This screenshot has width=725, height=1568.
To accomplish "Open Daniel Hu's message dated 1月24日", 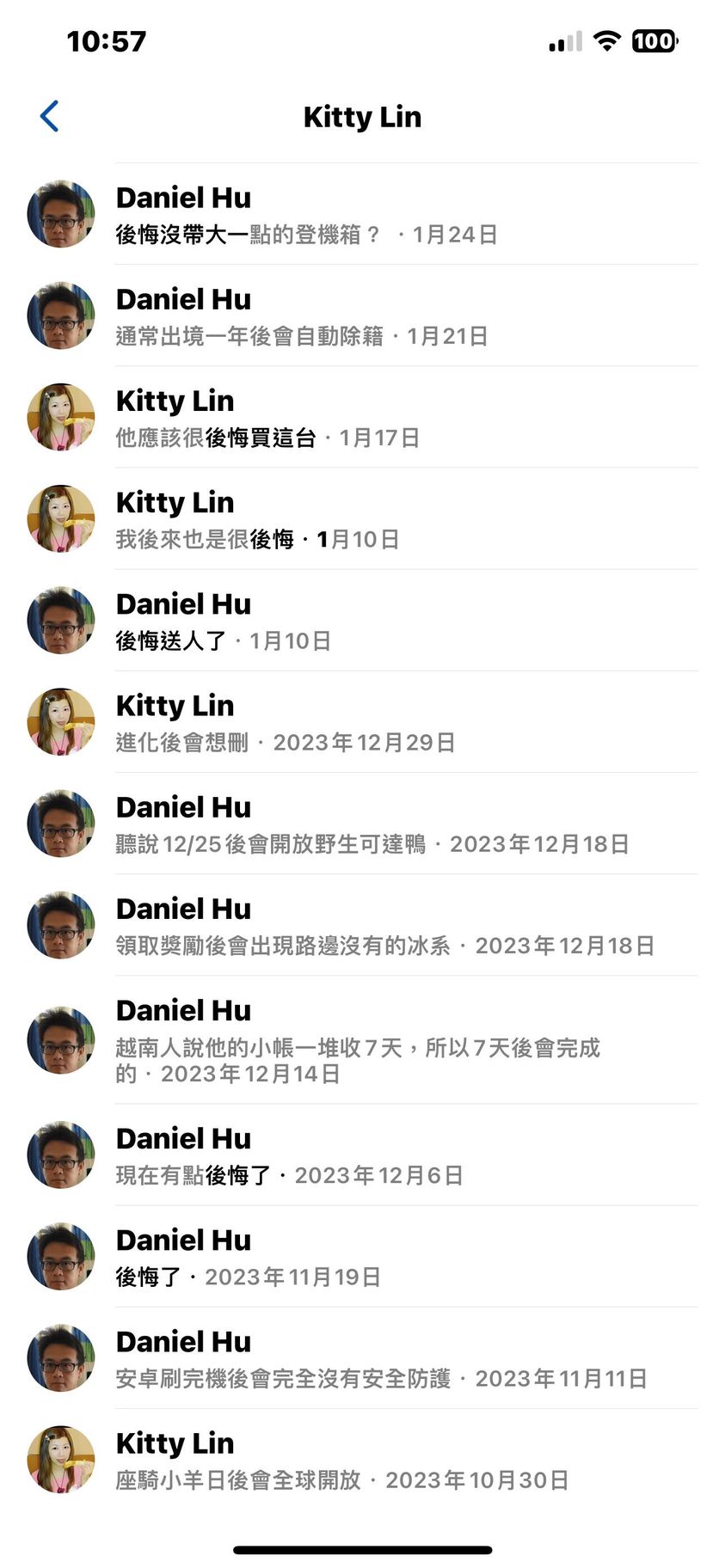I will click(x=361, y=215).
